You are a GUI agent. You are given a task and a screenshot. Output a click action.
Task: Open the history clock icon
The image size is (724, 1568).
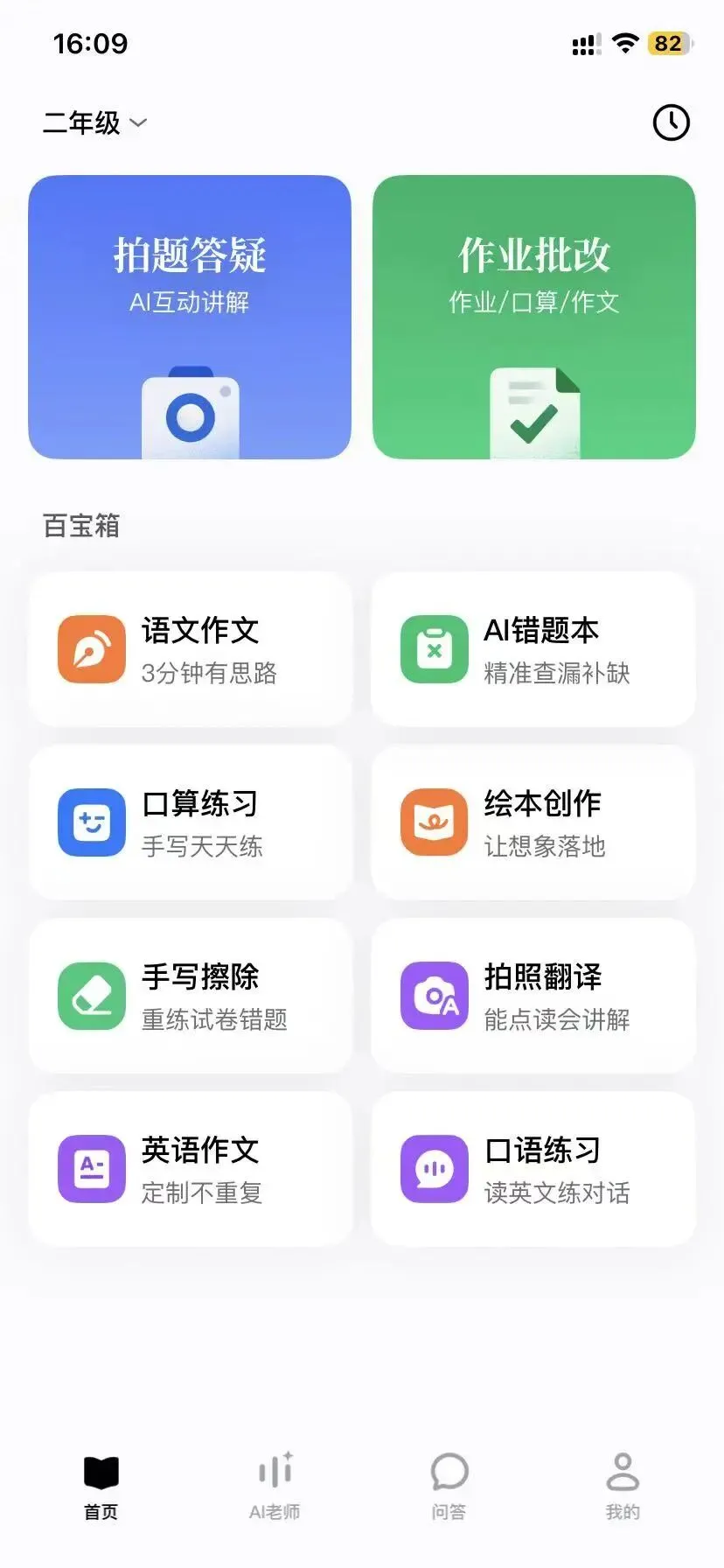[x=671, y=122]
